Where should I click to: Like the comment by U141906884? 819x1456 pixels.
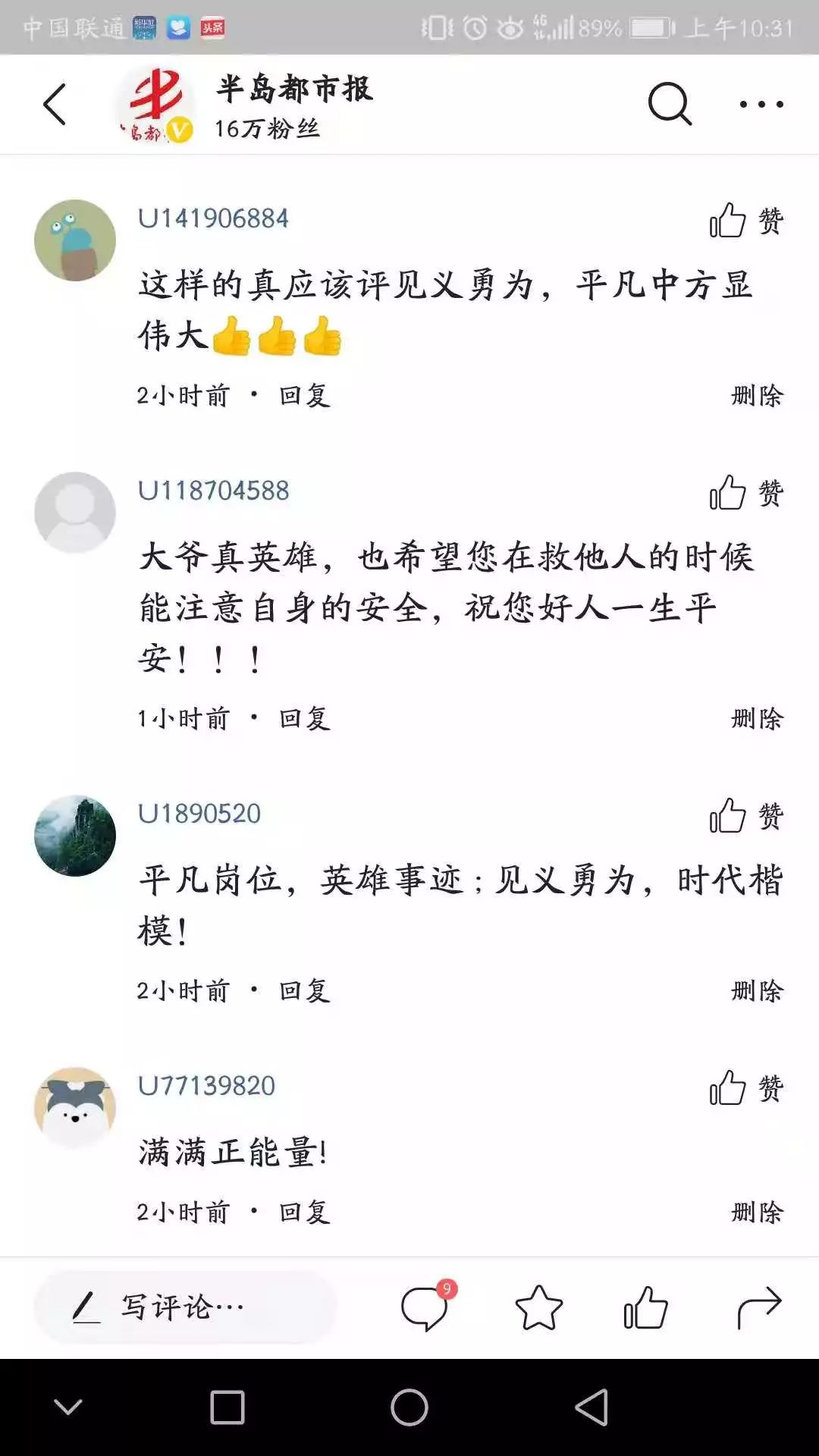coord(745,221)
